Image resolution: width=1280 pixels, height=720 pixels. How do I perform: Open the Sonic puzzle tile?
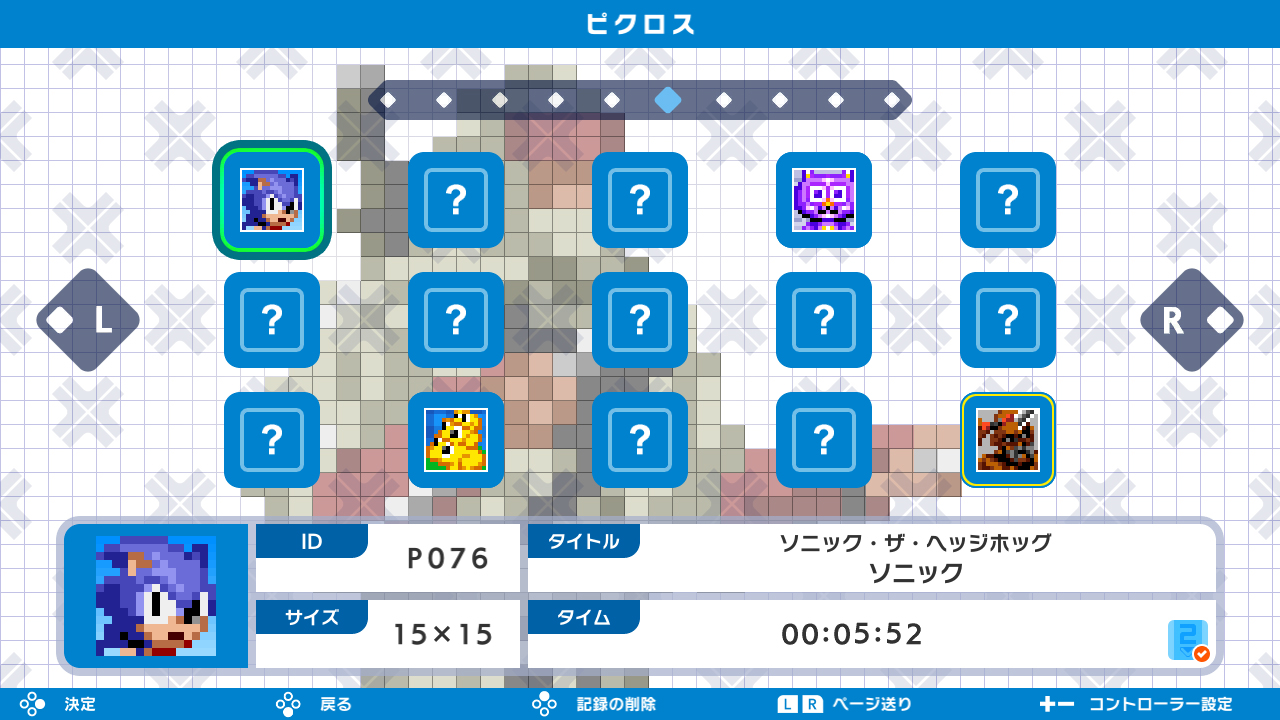coord(272,200)
